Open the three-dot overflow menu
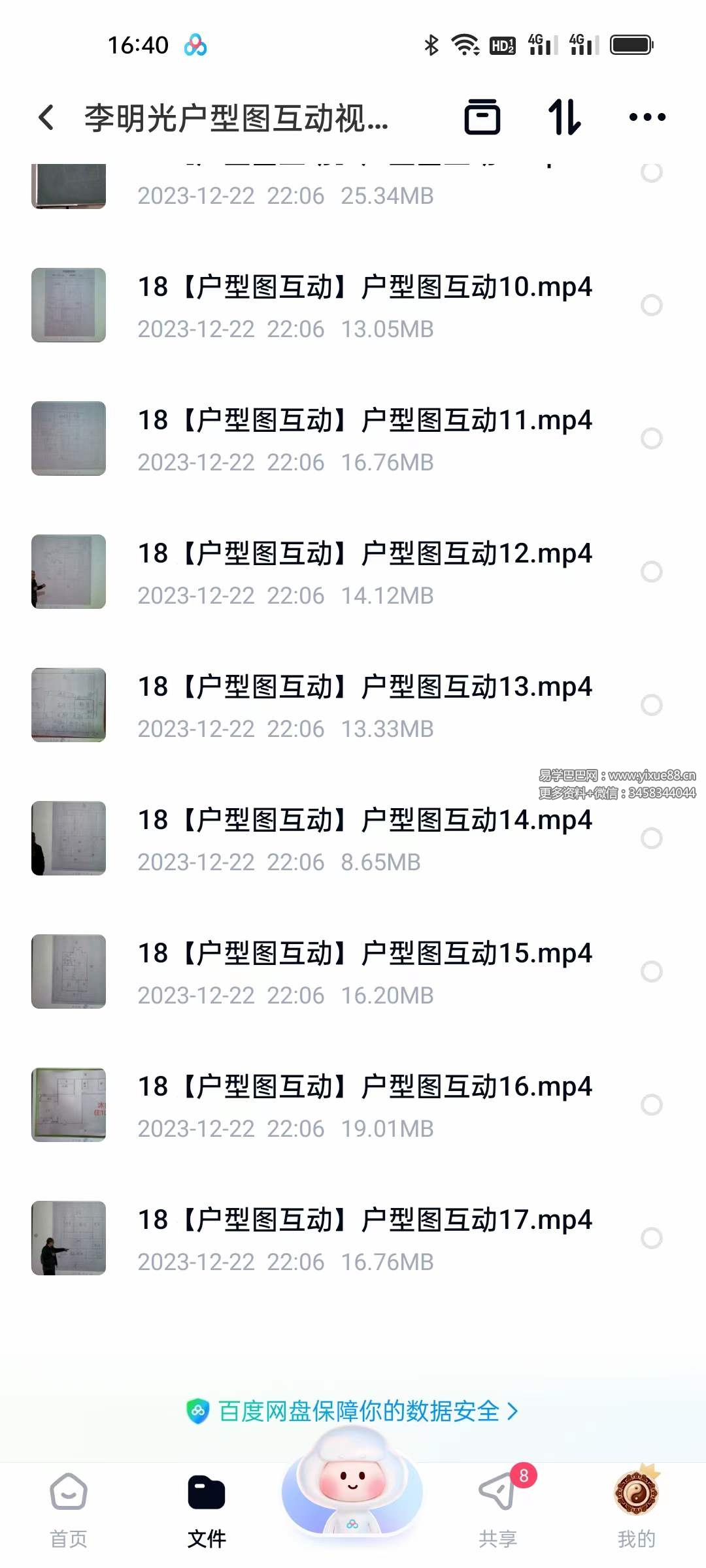The width and height of the screenshot is (706, 1568). pyautogui.click(x=647, y=118)
